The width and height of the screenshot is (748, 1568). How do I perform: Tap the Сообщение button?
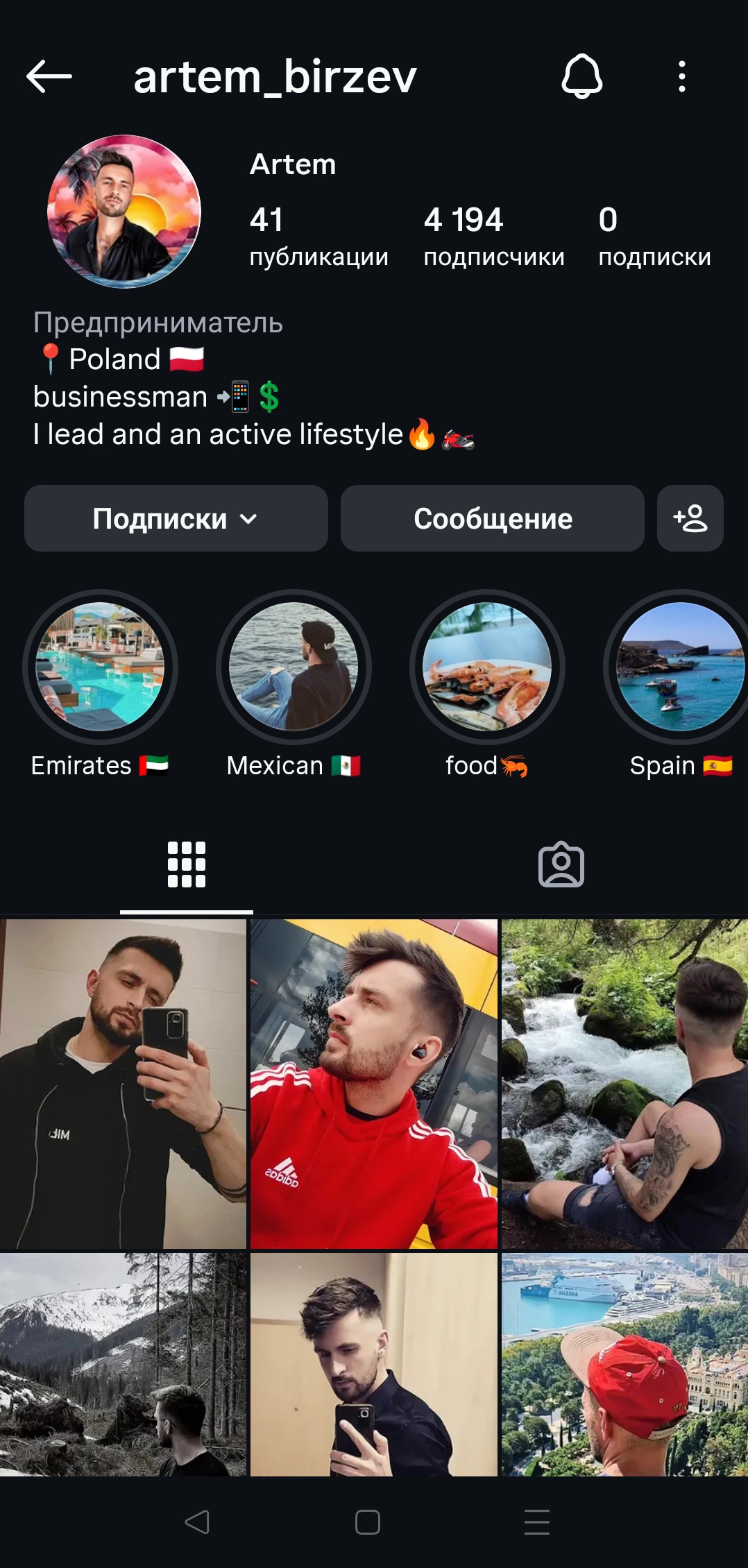coord(493,518)
